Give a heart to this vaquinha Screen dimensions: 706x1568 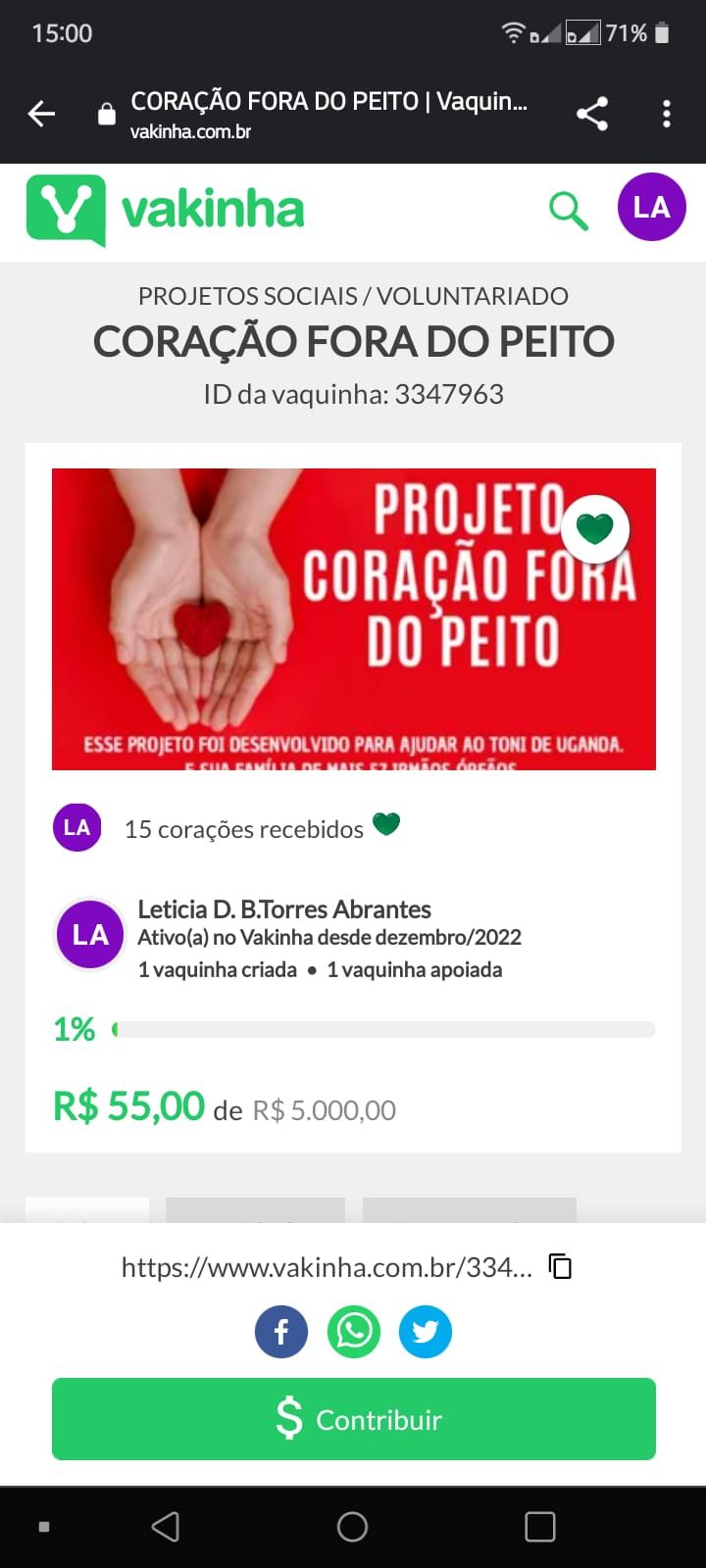tap(594, 529)
